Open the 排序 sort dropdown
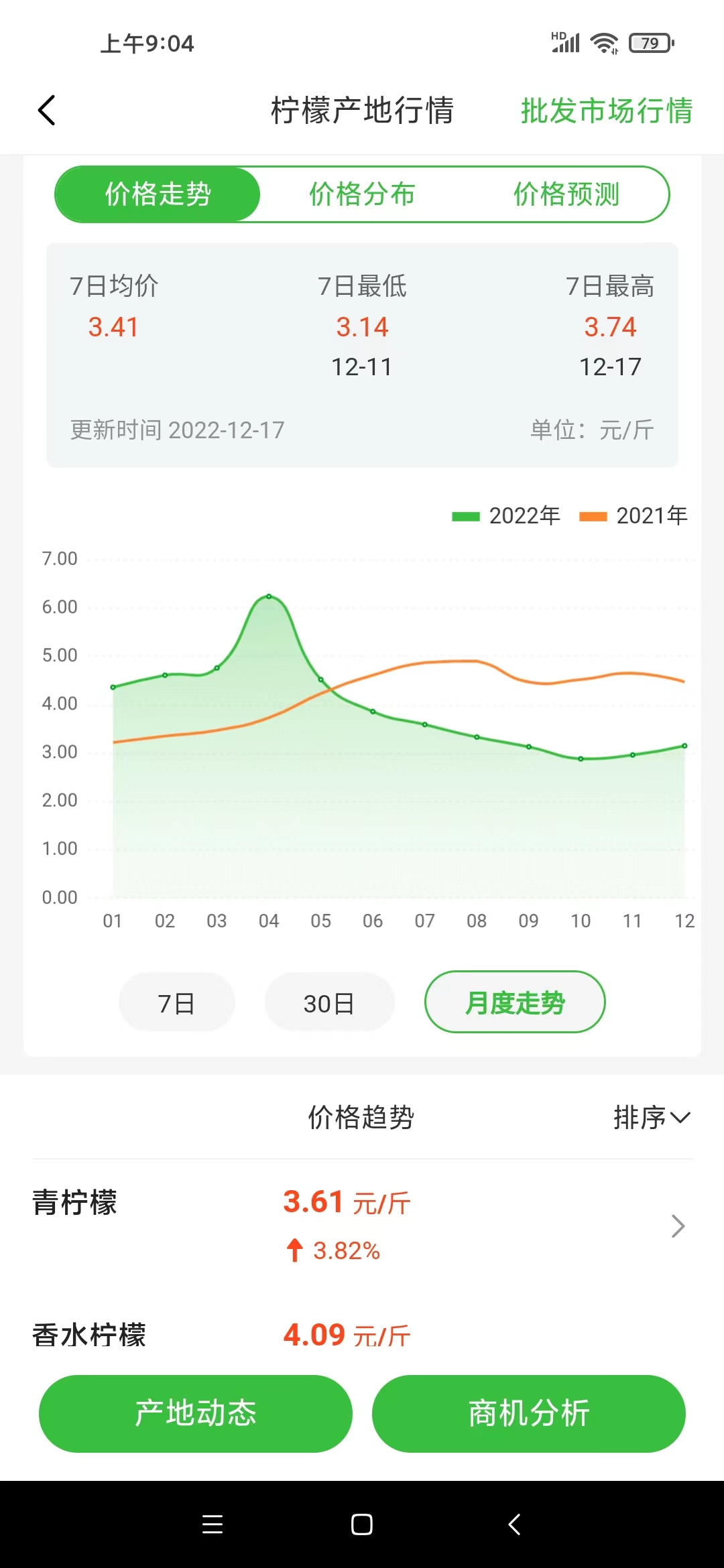Screen dimensions: 724x1568 (x=651, y=1118)
